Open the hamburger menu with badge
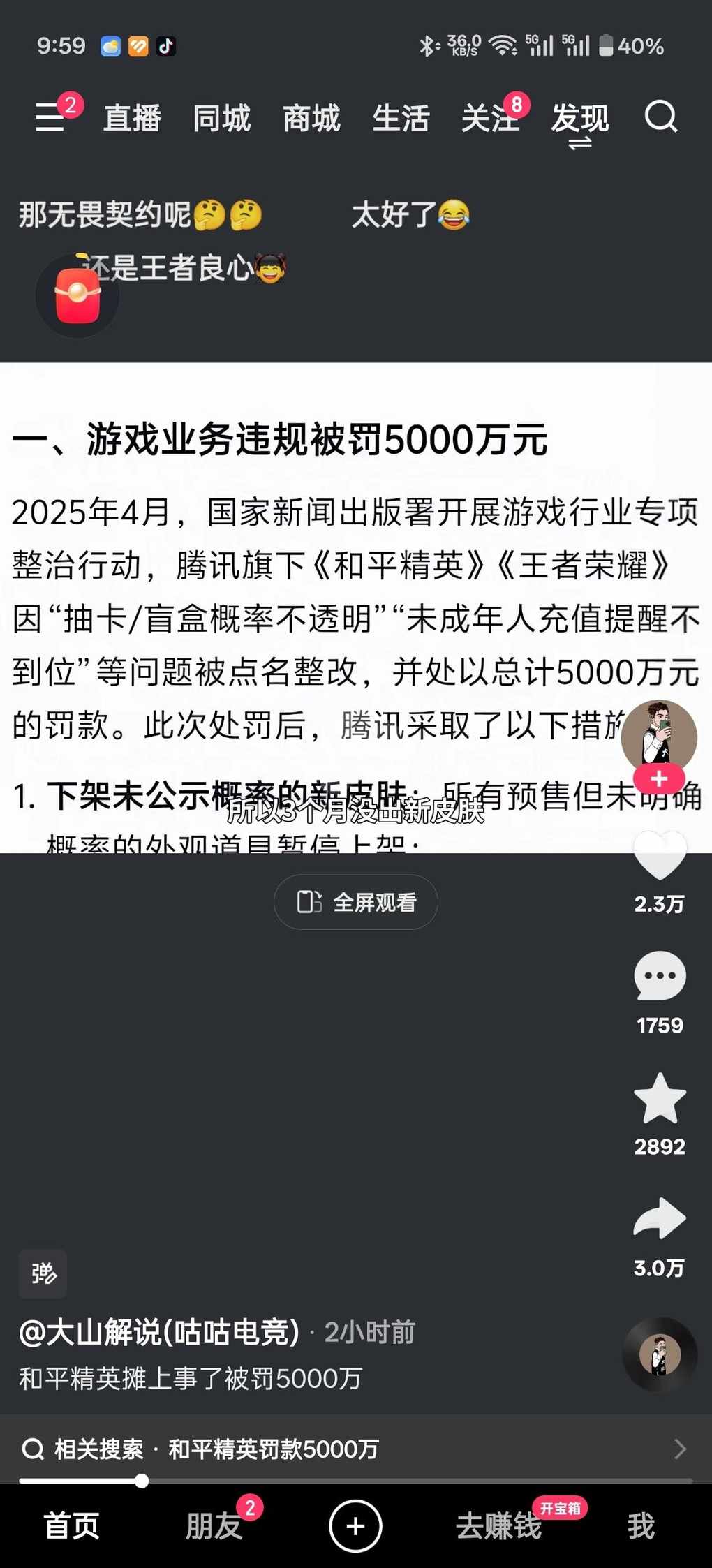 click(51, 116)
